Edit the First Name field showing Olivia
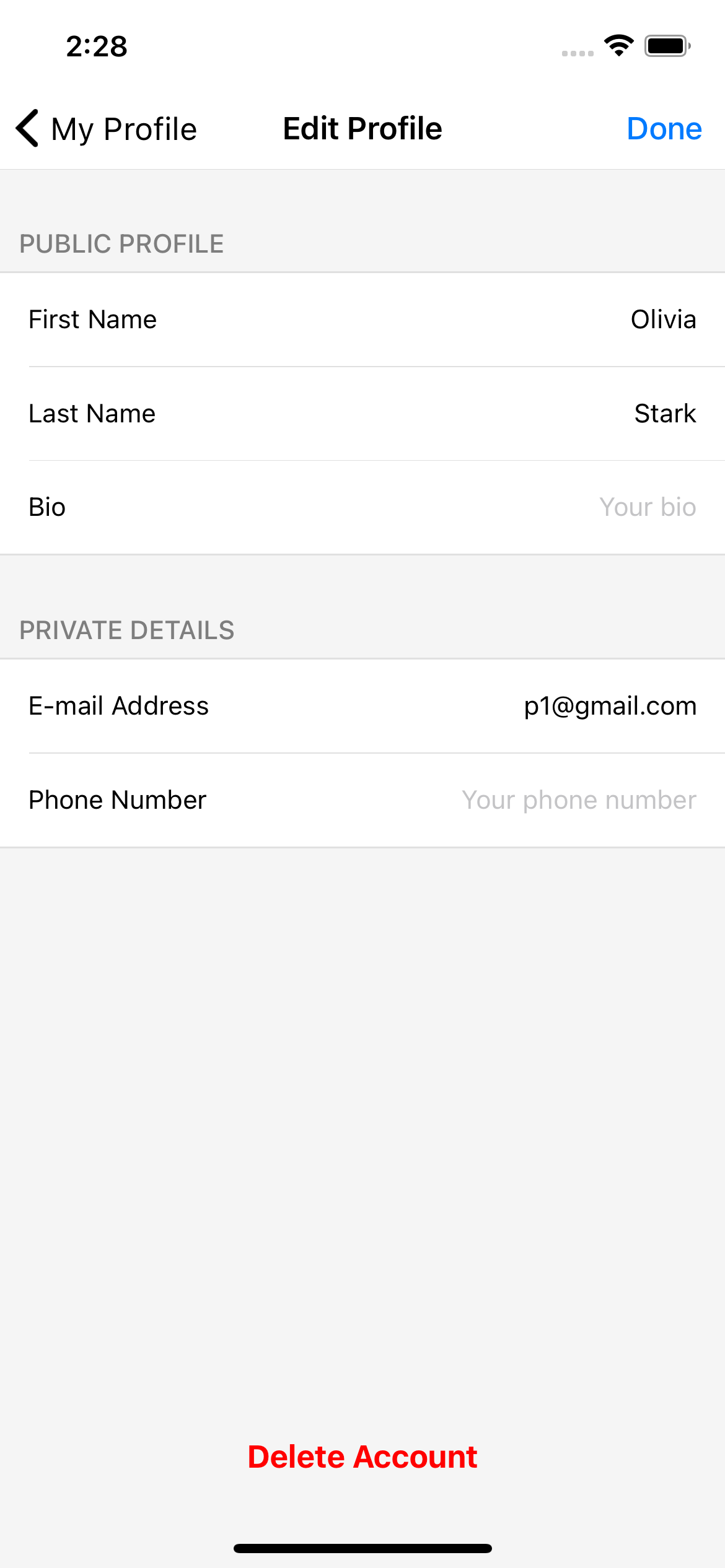The image size is (725, 1568). [362, 320]
